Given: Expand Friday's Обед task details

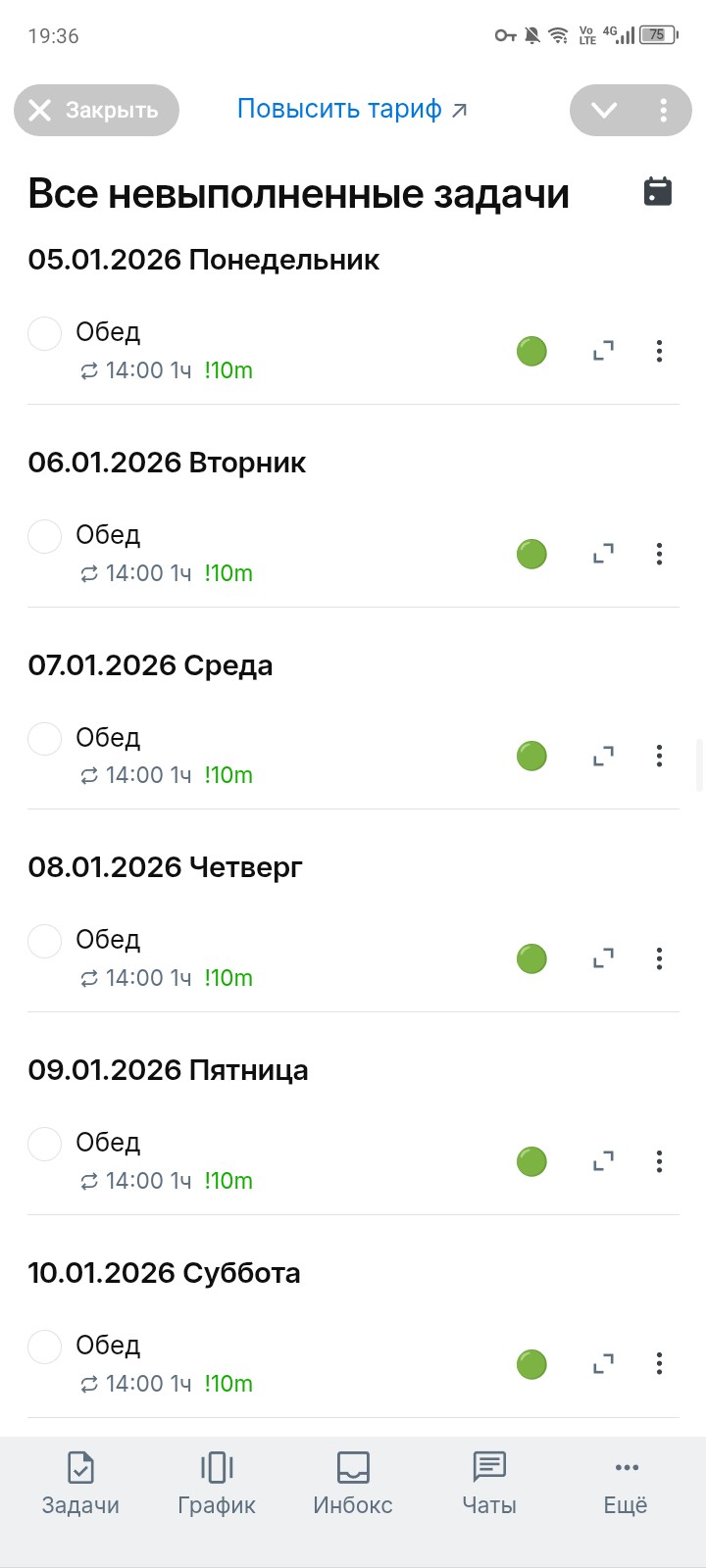Looking at the screenshot, I should (602, 1161).
